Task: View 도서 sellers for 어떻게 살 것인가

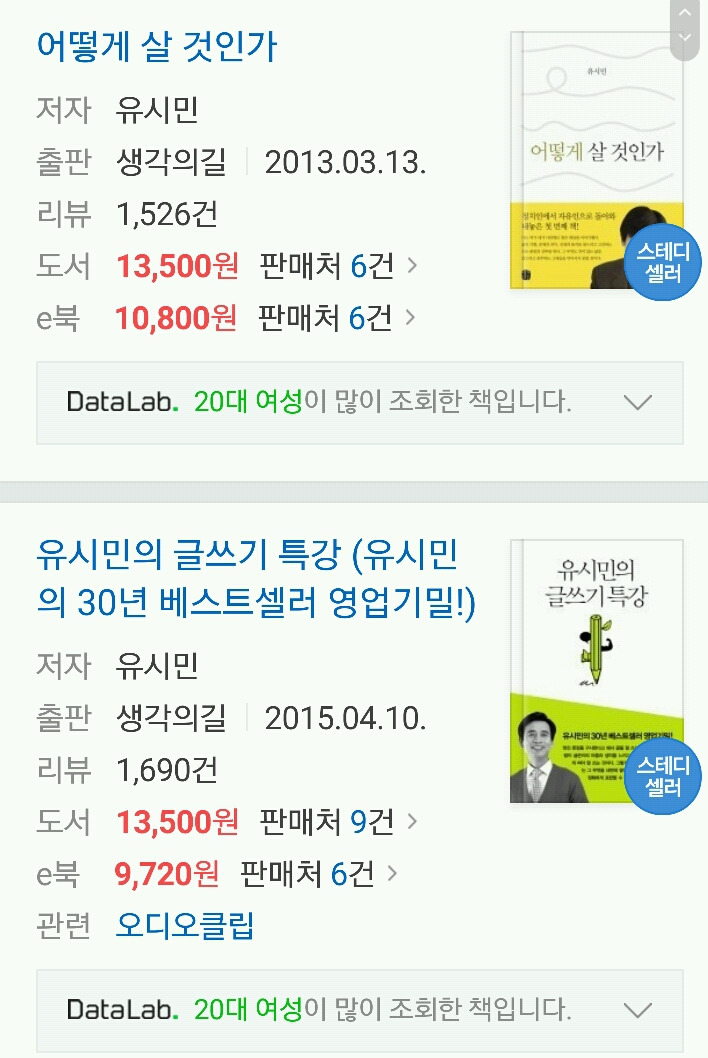Action: [x=337, y=266]
